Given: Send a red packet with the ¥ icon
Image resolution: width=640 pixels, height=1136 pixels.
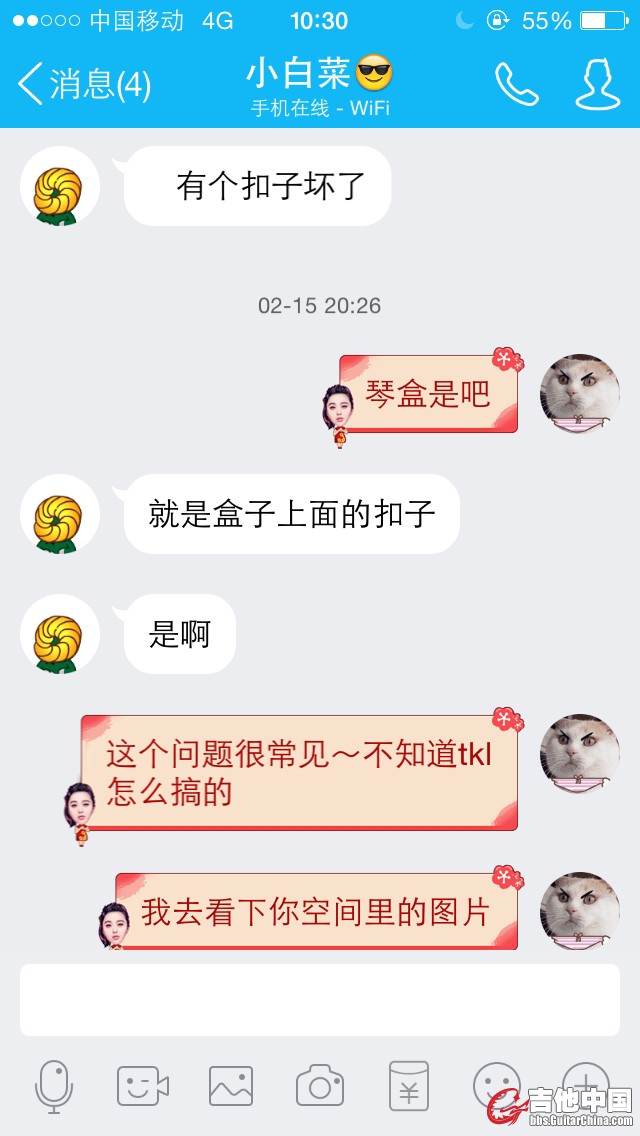Looking at the screenshot, I should tap(408, 1086).
